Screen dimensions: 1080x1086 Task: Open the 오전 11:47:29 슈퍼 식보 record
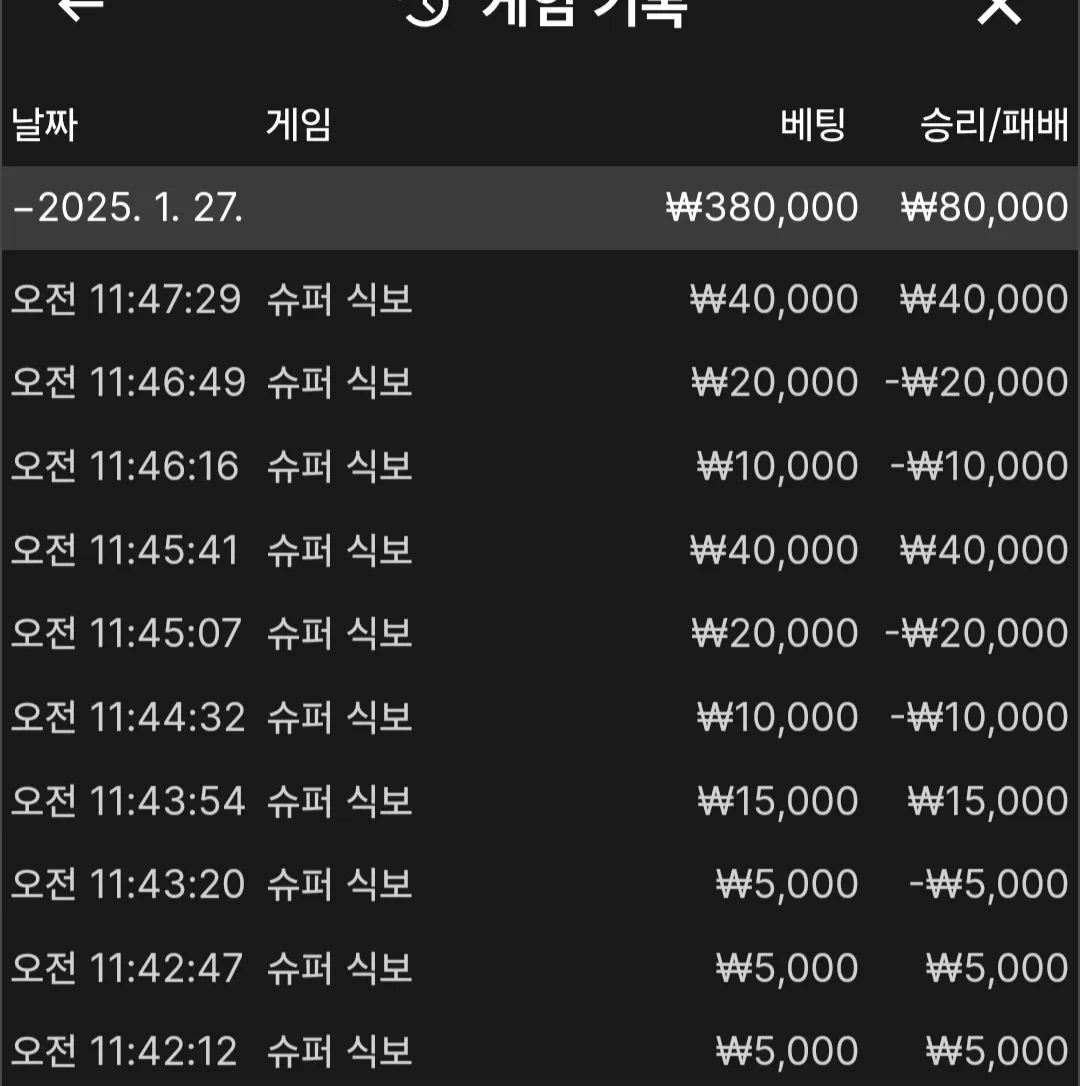coord(540,299)
